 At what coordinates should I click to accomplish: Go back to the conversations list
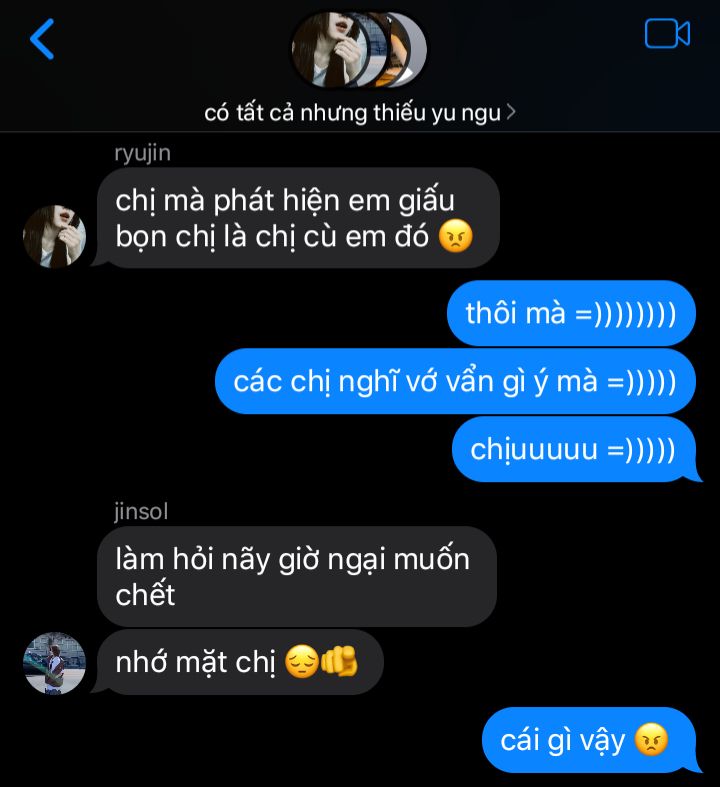coord(42,39)
